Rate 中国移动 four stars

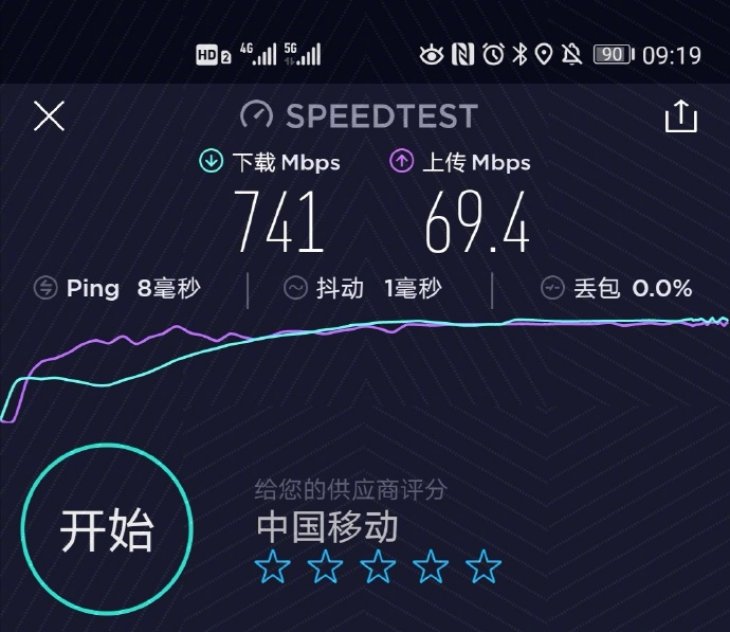tap(431, 568)
